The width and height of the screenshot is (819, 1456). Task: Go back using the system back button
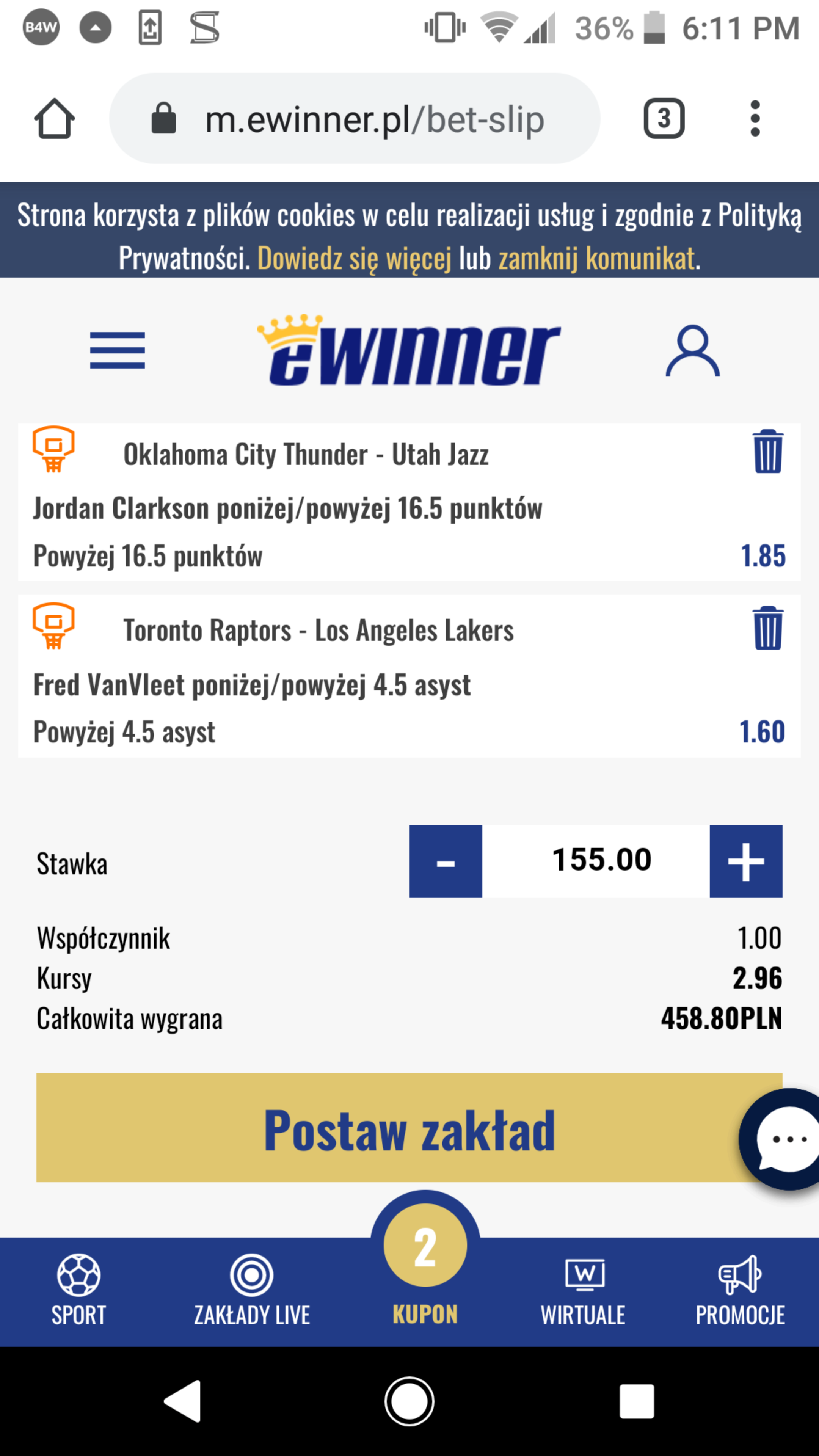(182, 1401)
